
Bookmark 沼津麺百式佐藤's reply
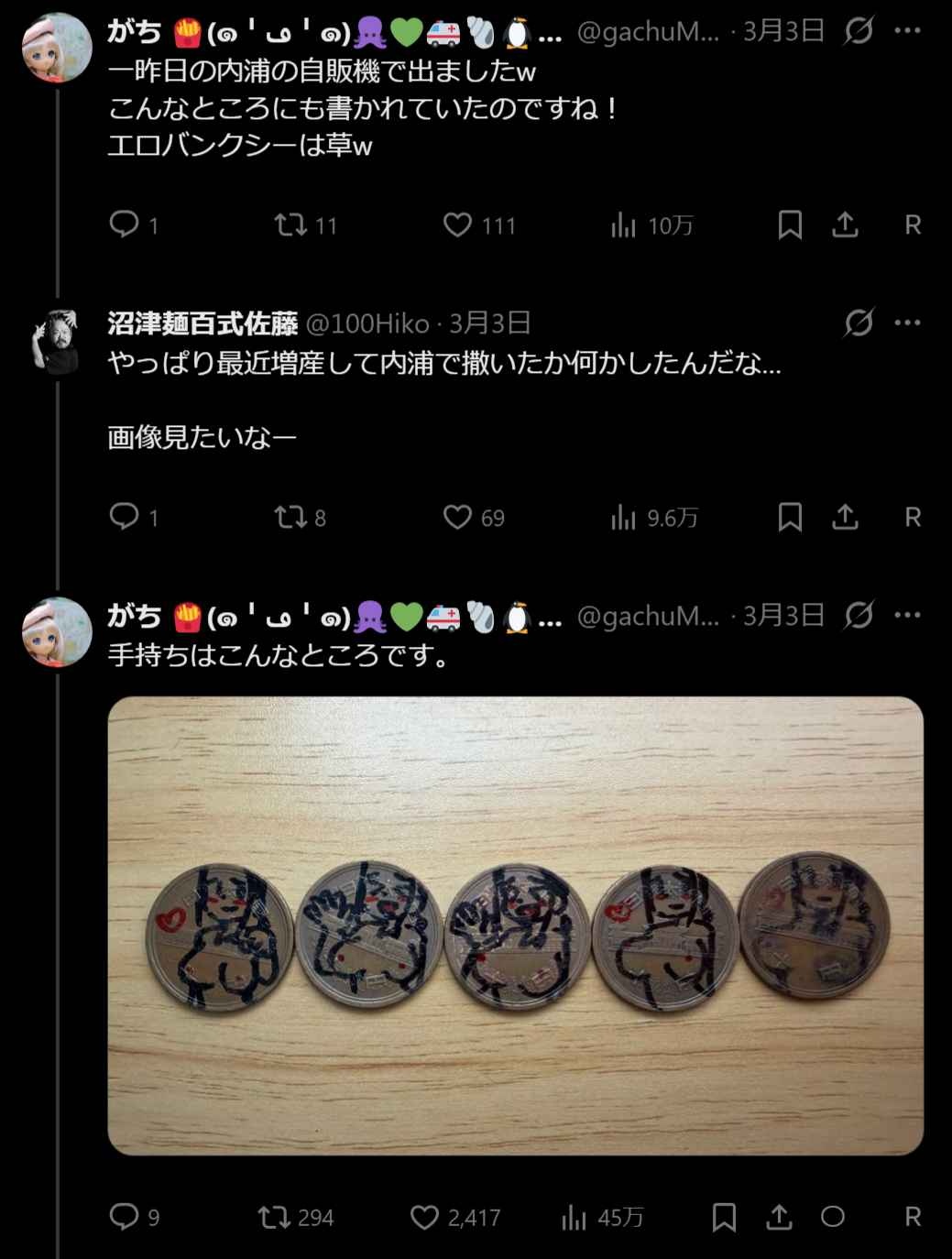point(790,518)
